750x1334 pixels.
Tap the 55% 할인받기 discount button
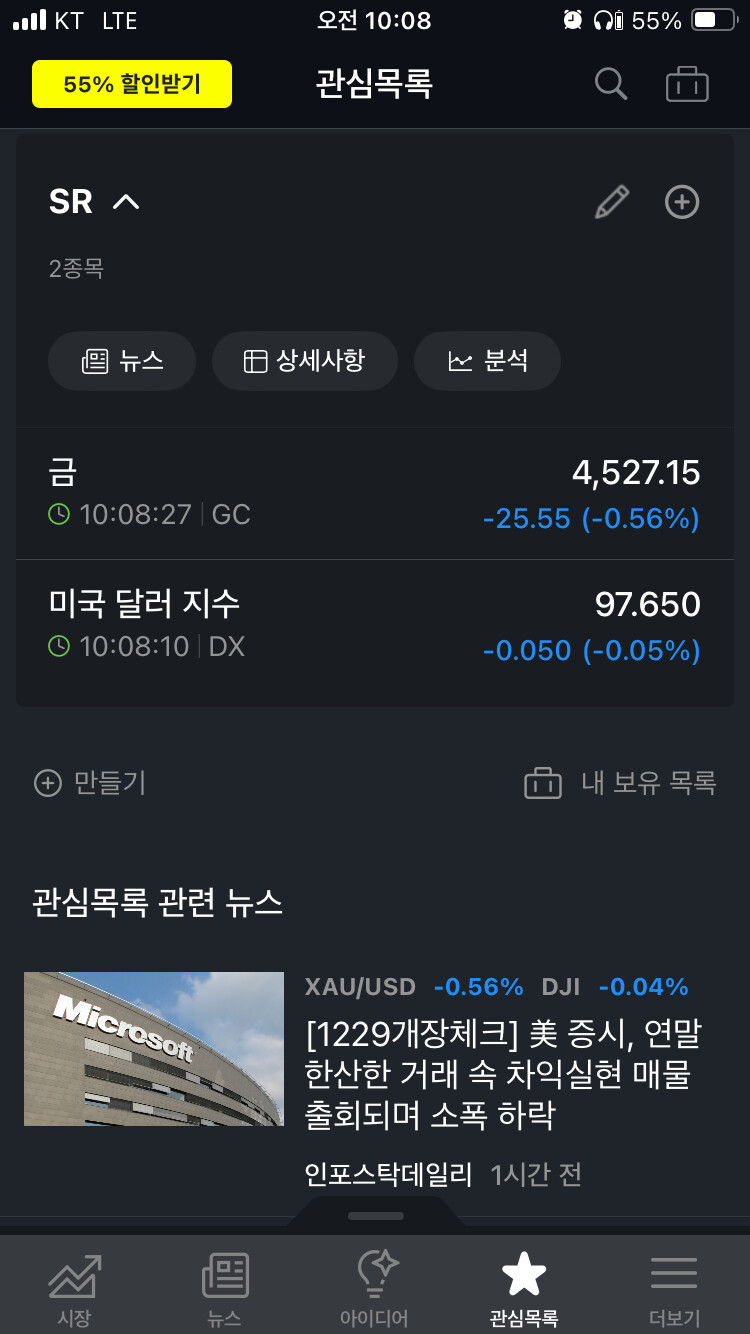click(x=132, y=84)
